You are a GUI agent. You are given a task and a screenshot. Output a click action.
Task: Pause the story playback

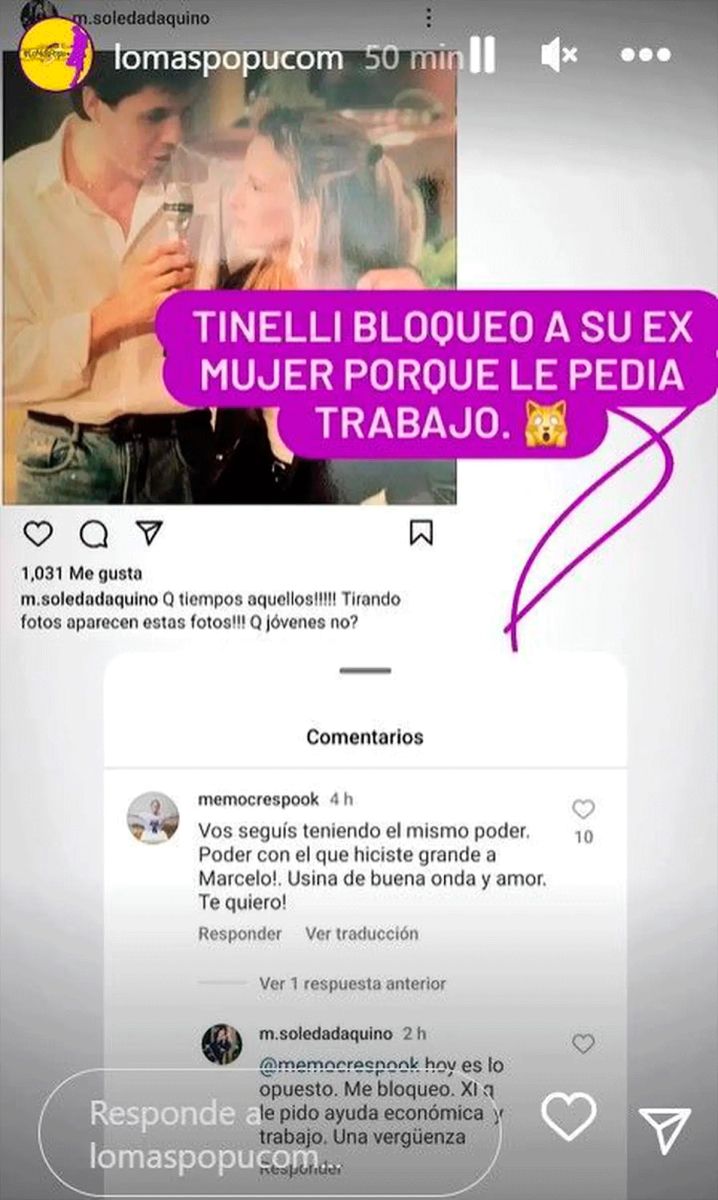tap(482, 57)
